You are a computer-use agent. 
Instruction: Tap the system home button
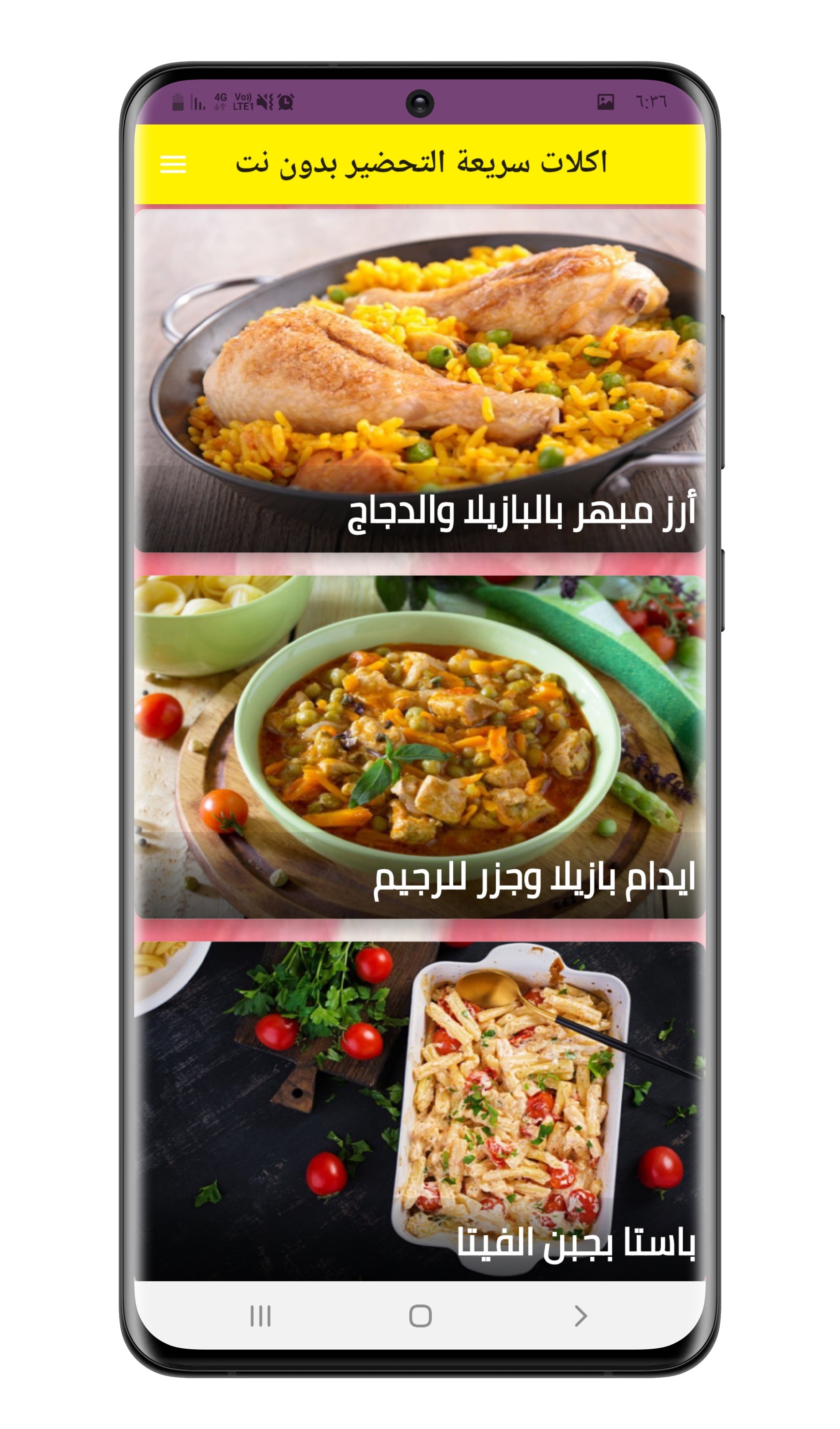coord(420,1316)
